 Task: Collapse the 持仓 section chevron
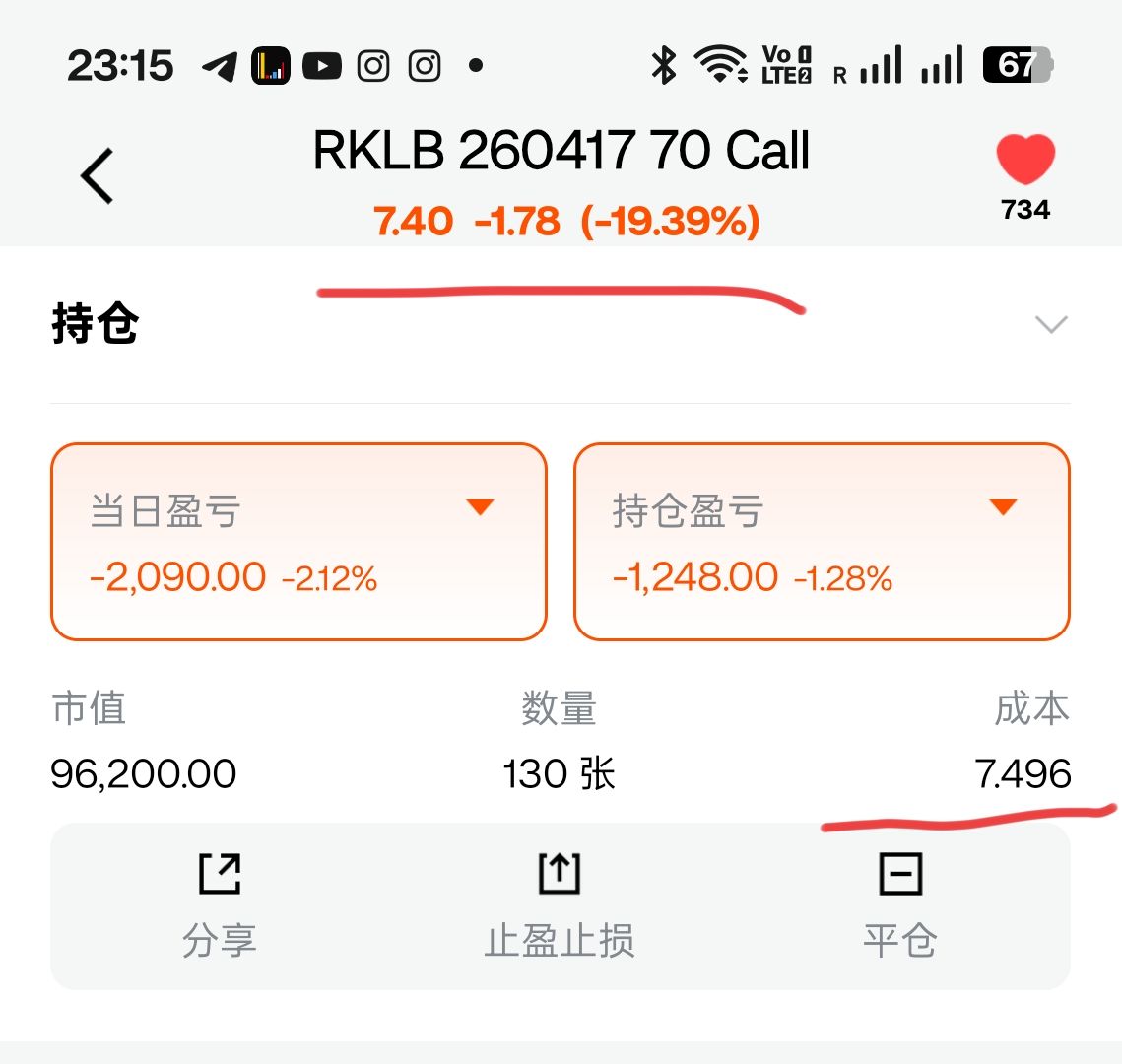(1051, 324)
